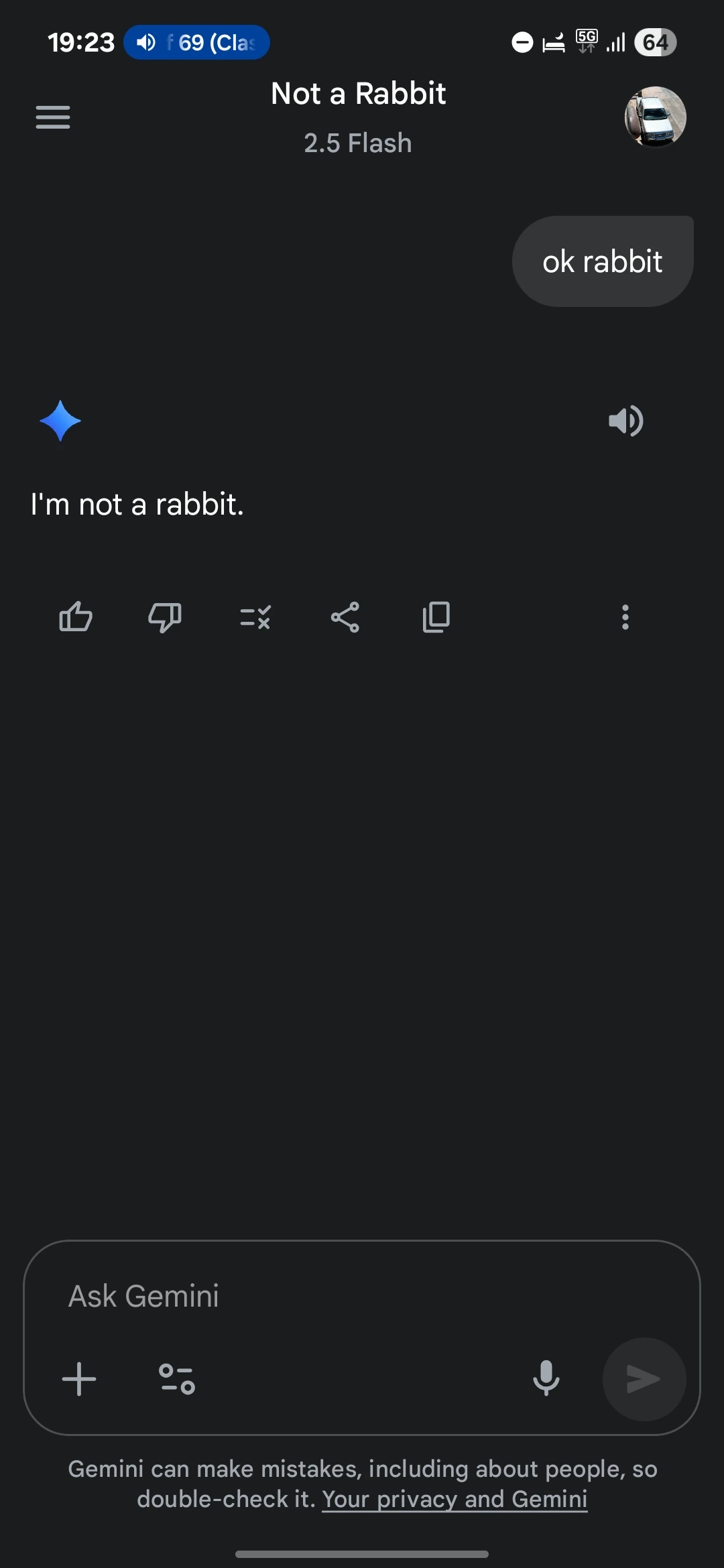Viewport: 724px width, 1568px height.
Task: Give the response a thumbs down
Action: point(165,617)
